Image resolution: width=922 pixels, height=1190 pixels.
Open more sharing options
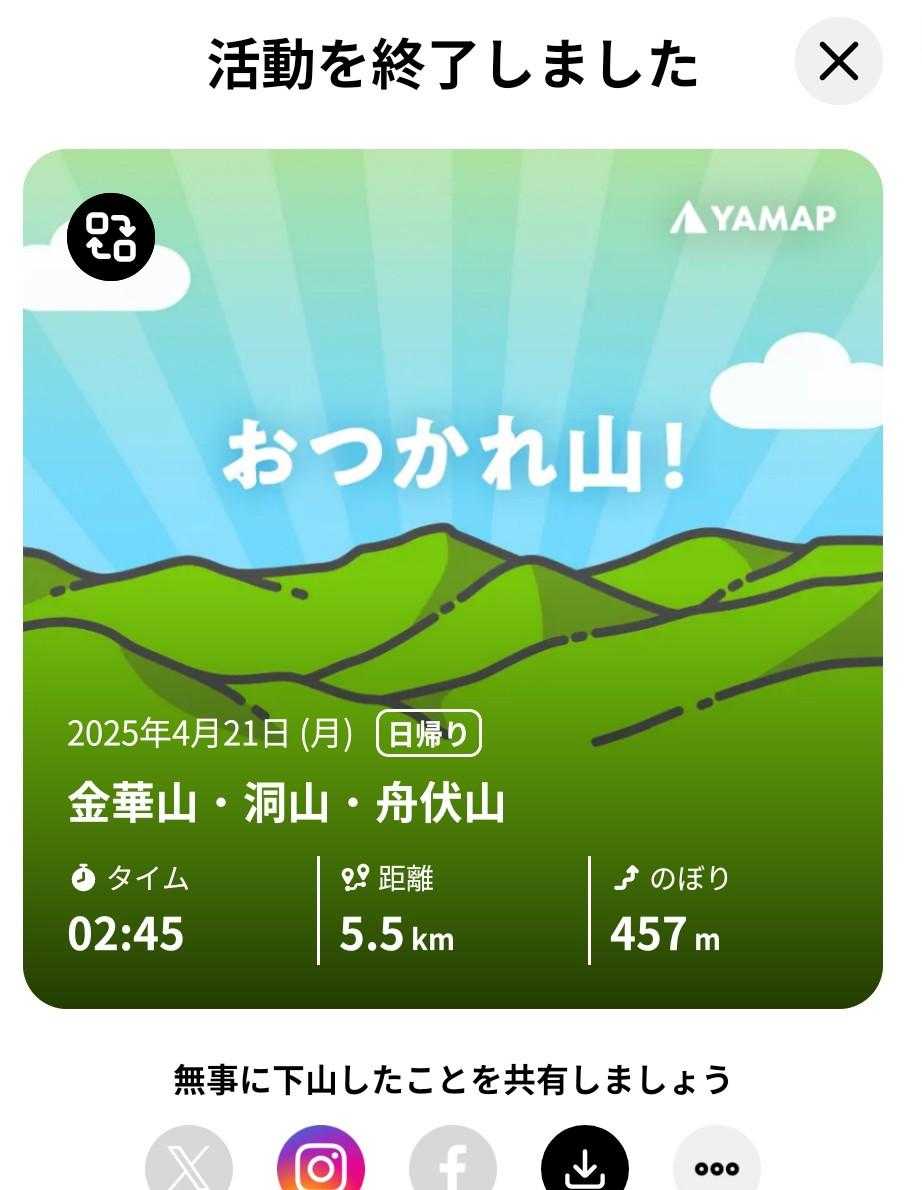point(716,1164)
